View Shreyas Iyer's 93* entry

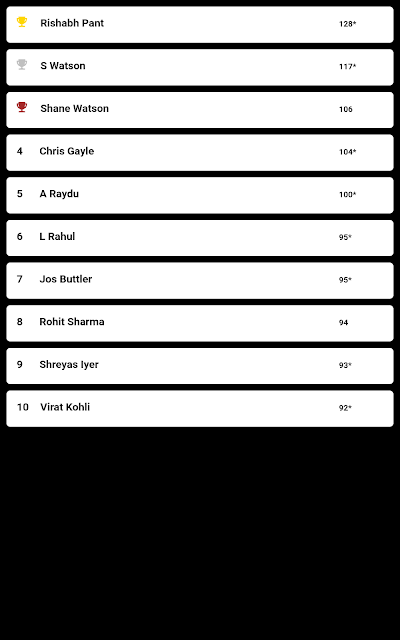pos(200,366)
